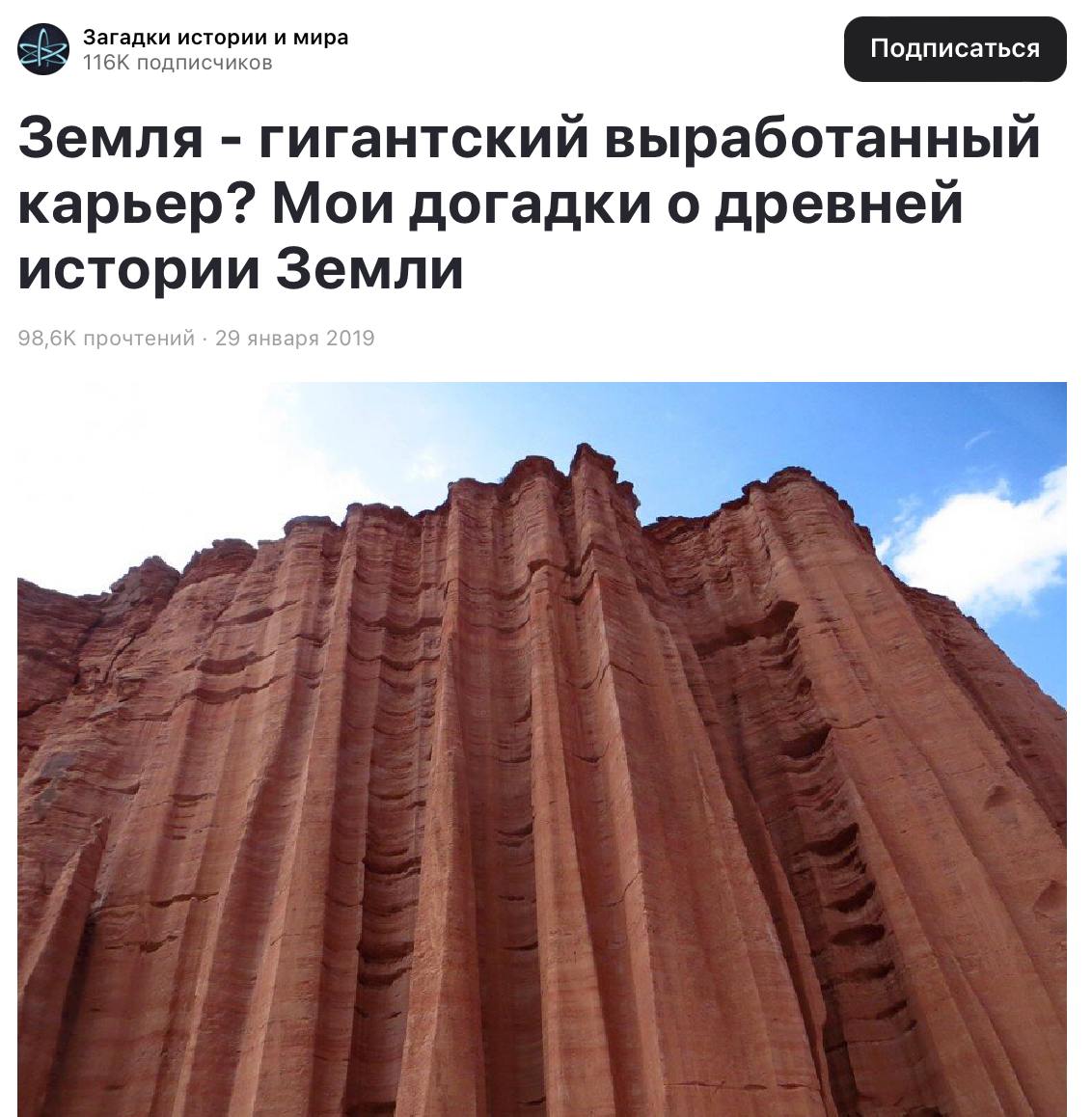Image resolution: width=1092 pixels, height=1117 pixels.
Task: Open the channel avatar icon
Action: [44, 49]
